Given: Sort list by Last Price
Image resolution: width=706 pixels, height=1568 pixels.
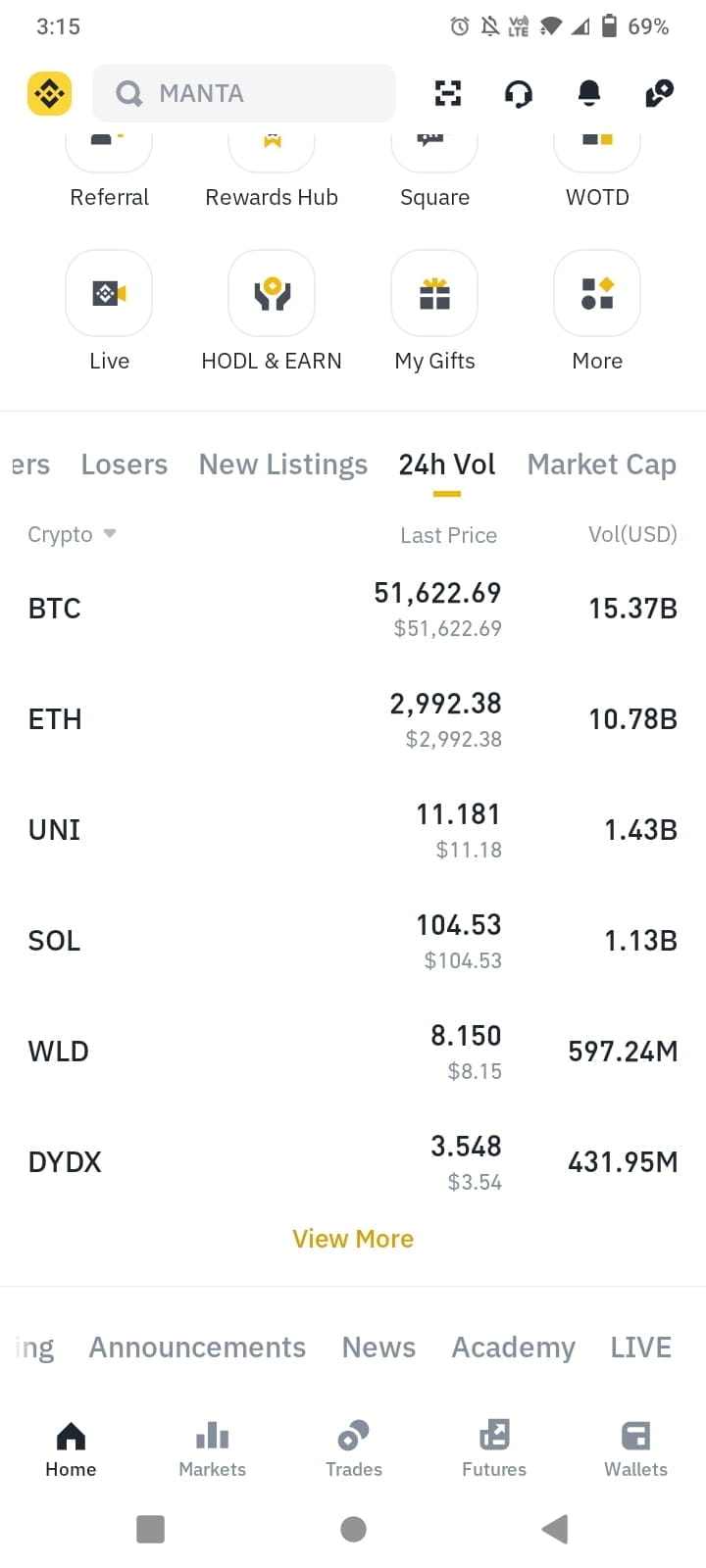Looking at the screenshot, I should pos(448,535).
